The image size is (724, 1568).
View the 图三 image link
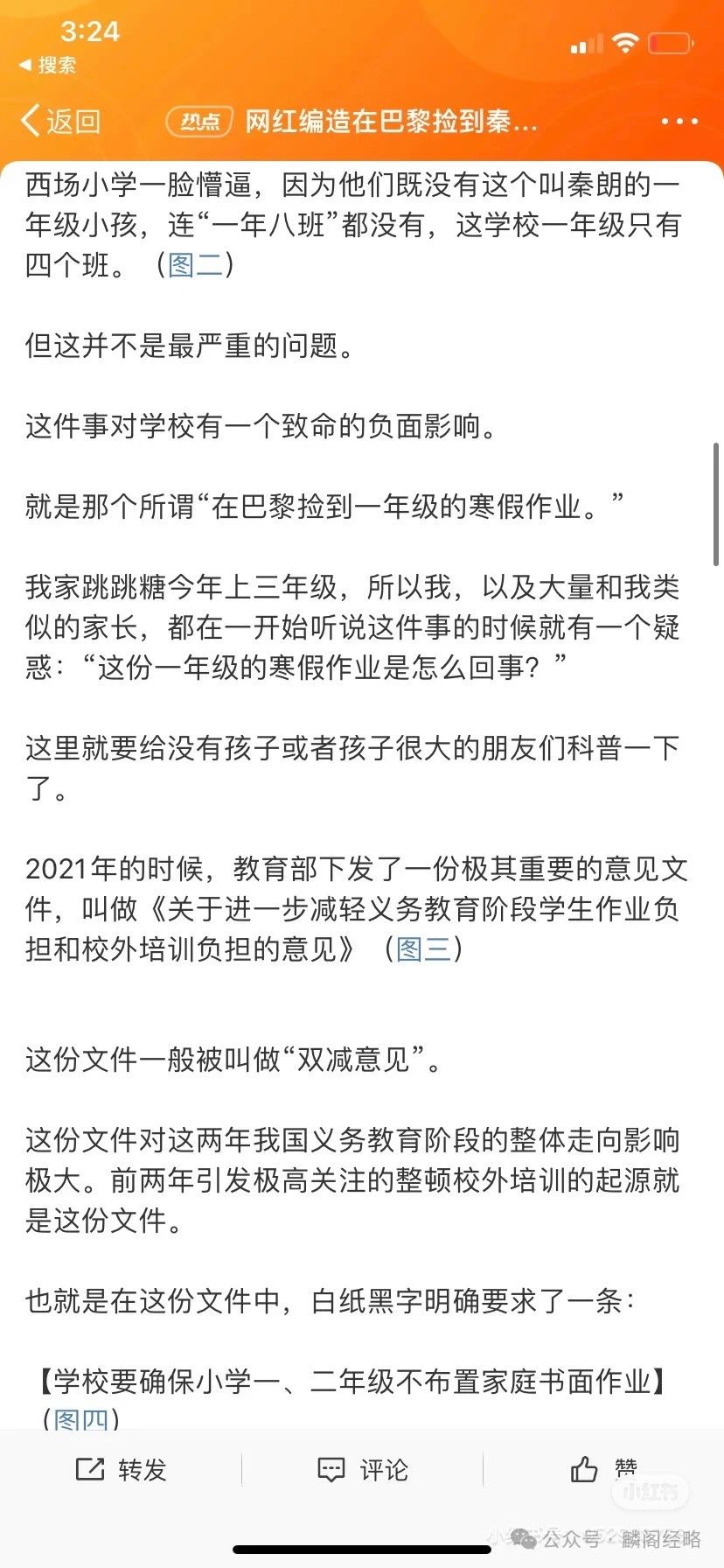point(424,949)
